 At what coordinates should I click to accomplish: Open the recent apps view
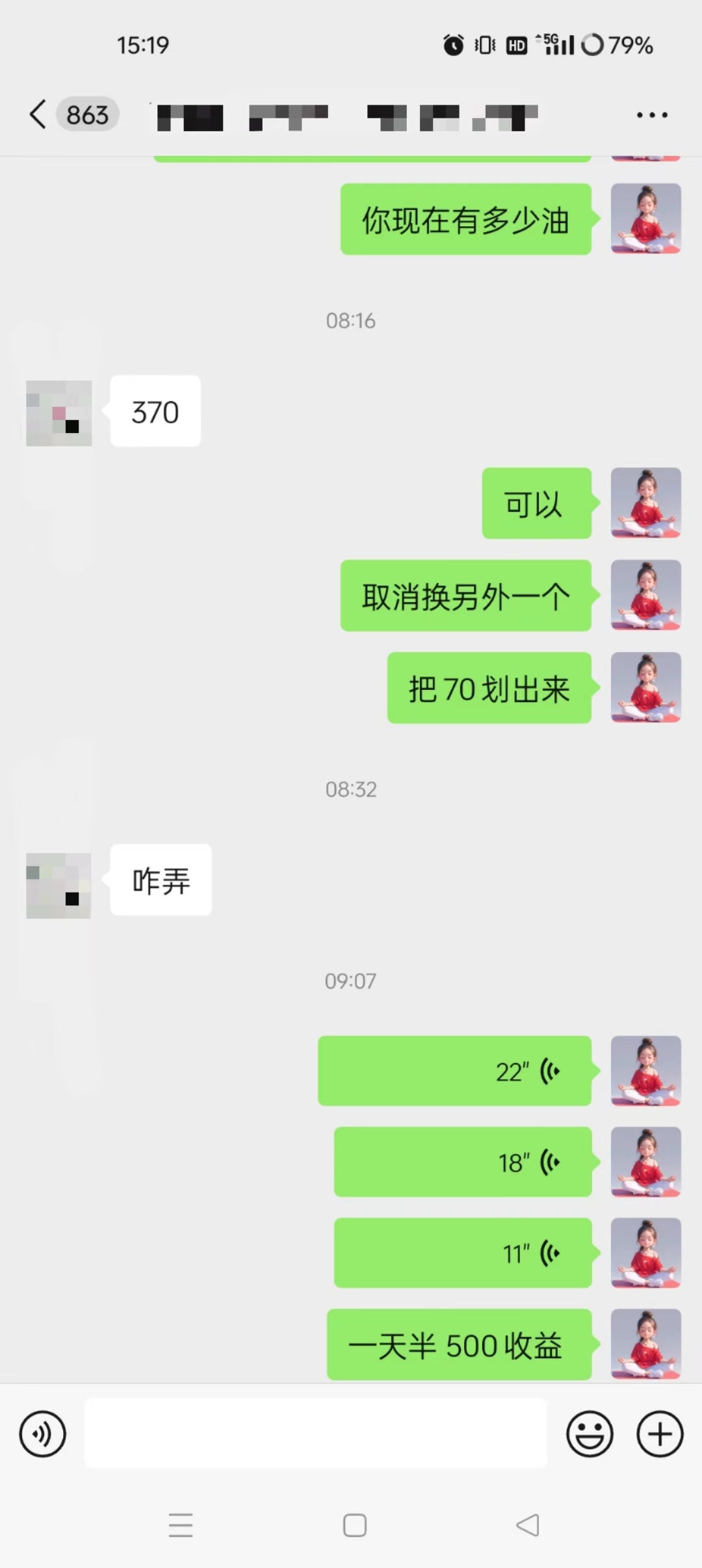(x=181, y=1525)
